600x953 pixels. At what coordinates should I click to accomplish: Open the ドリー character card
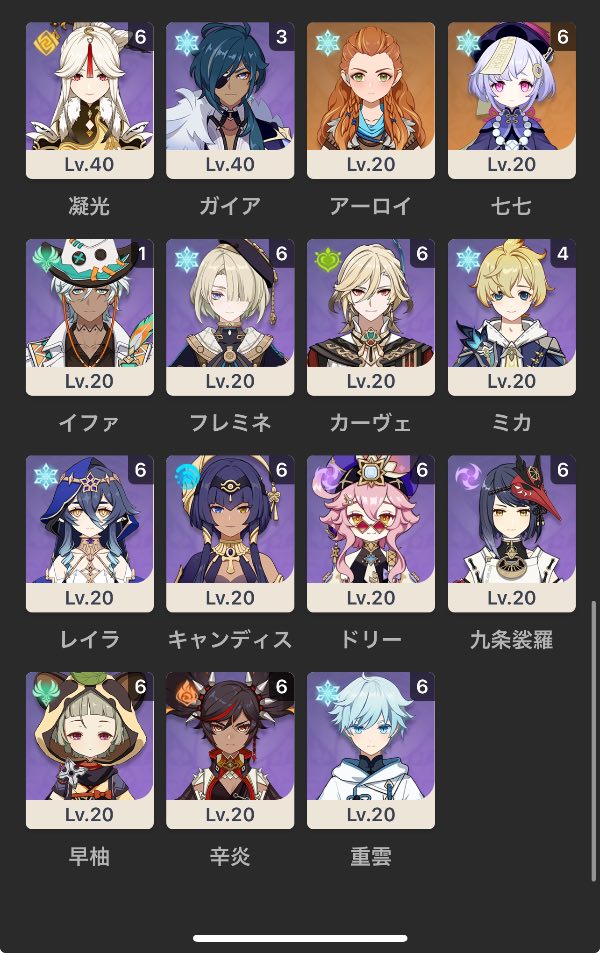click(x=371, y=533)
